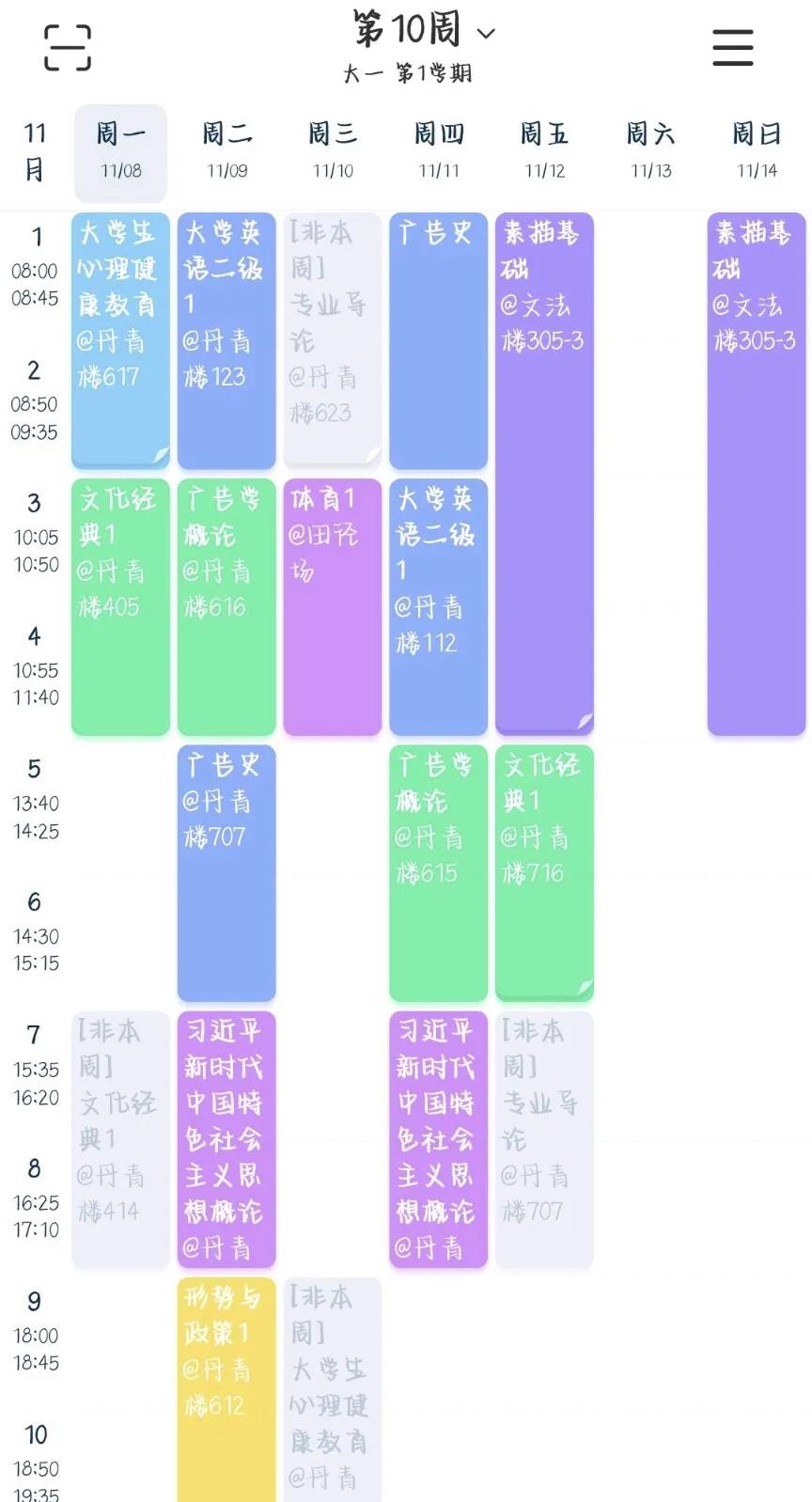Open Monday's 大学生心理健康教育 course card
Viewport: 812px width, 1502px height.
tap(120, 340)
